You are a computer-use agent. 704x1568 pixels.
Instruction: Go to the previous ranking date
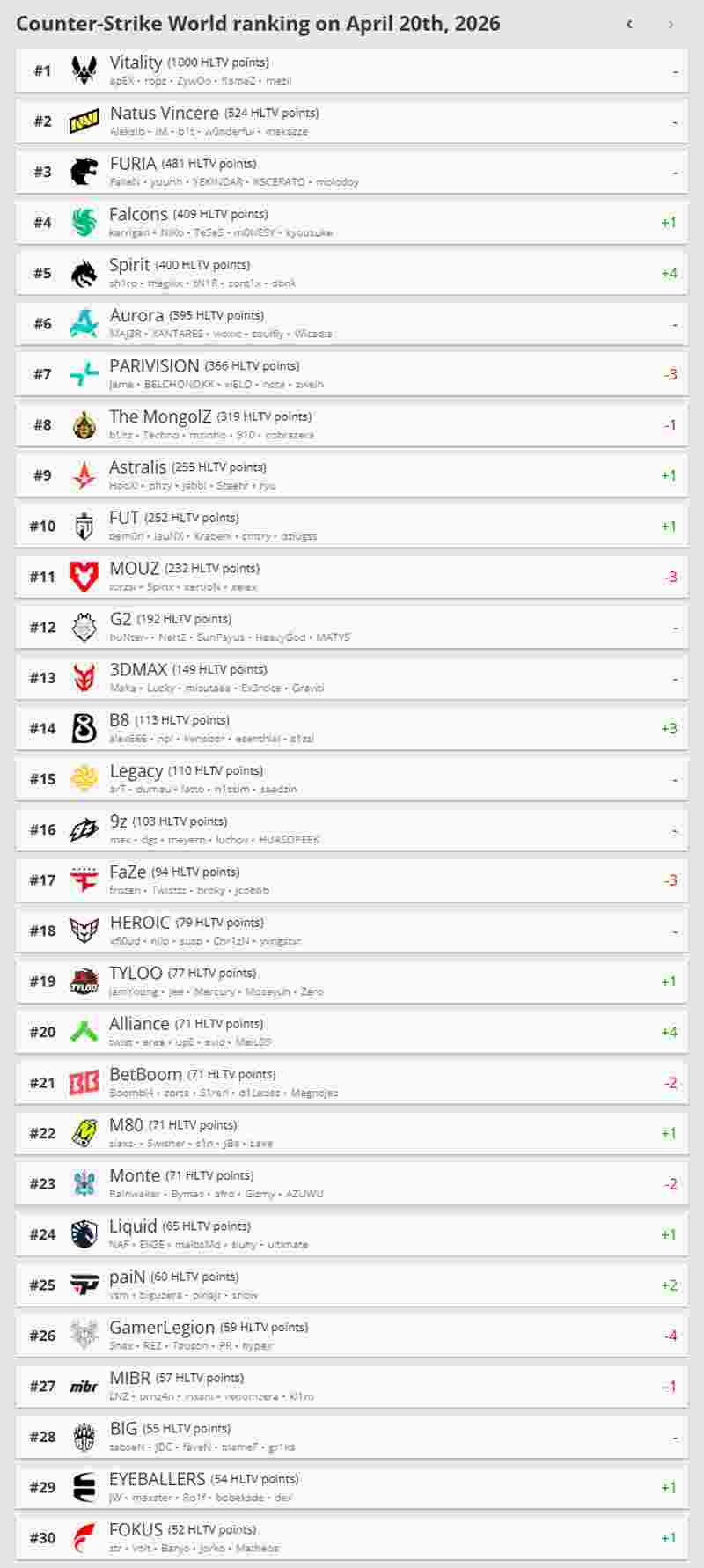(629, 25)
